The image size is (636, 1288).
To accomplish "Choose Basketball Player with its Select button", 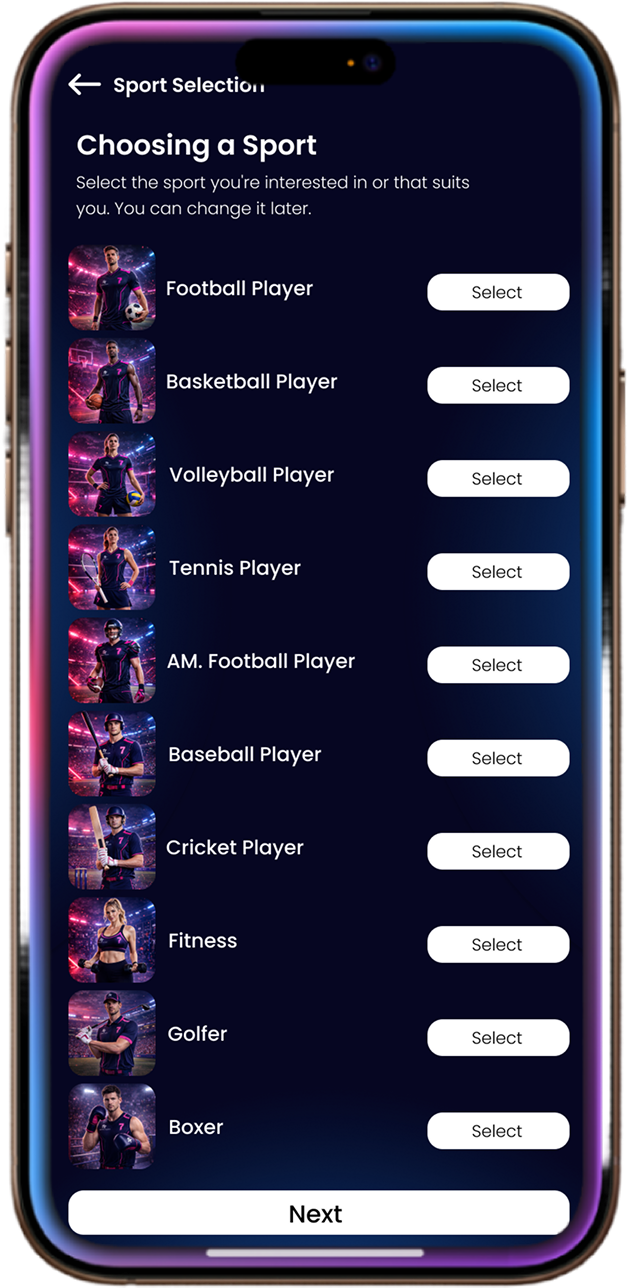I will click(498, 385).
